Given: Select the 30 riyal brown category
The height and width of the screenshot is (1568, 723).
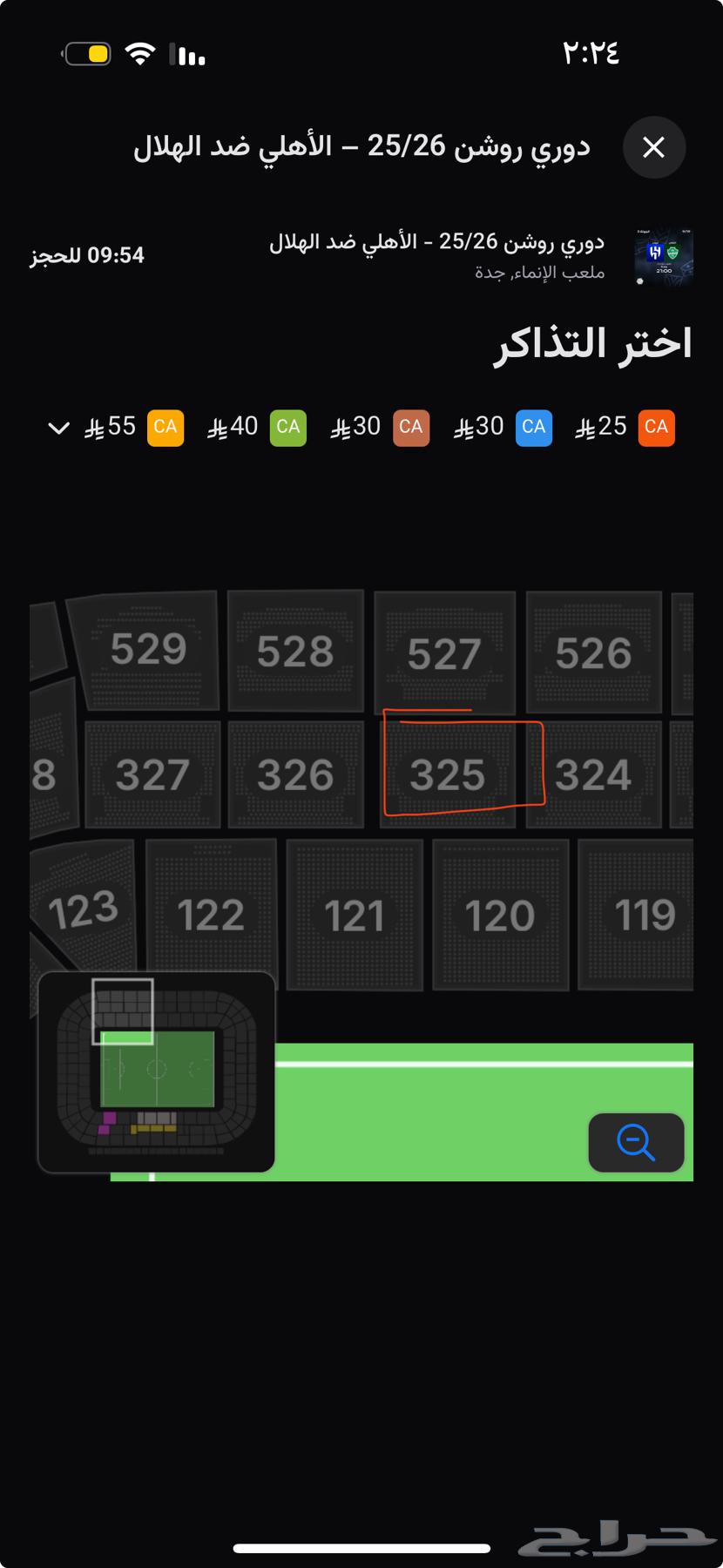Looking at the screenshot, I should point(380,427).
